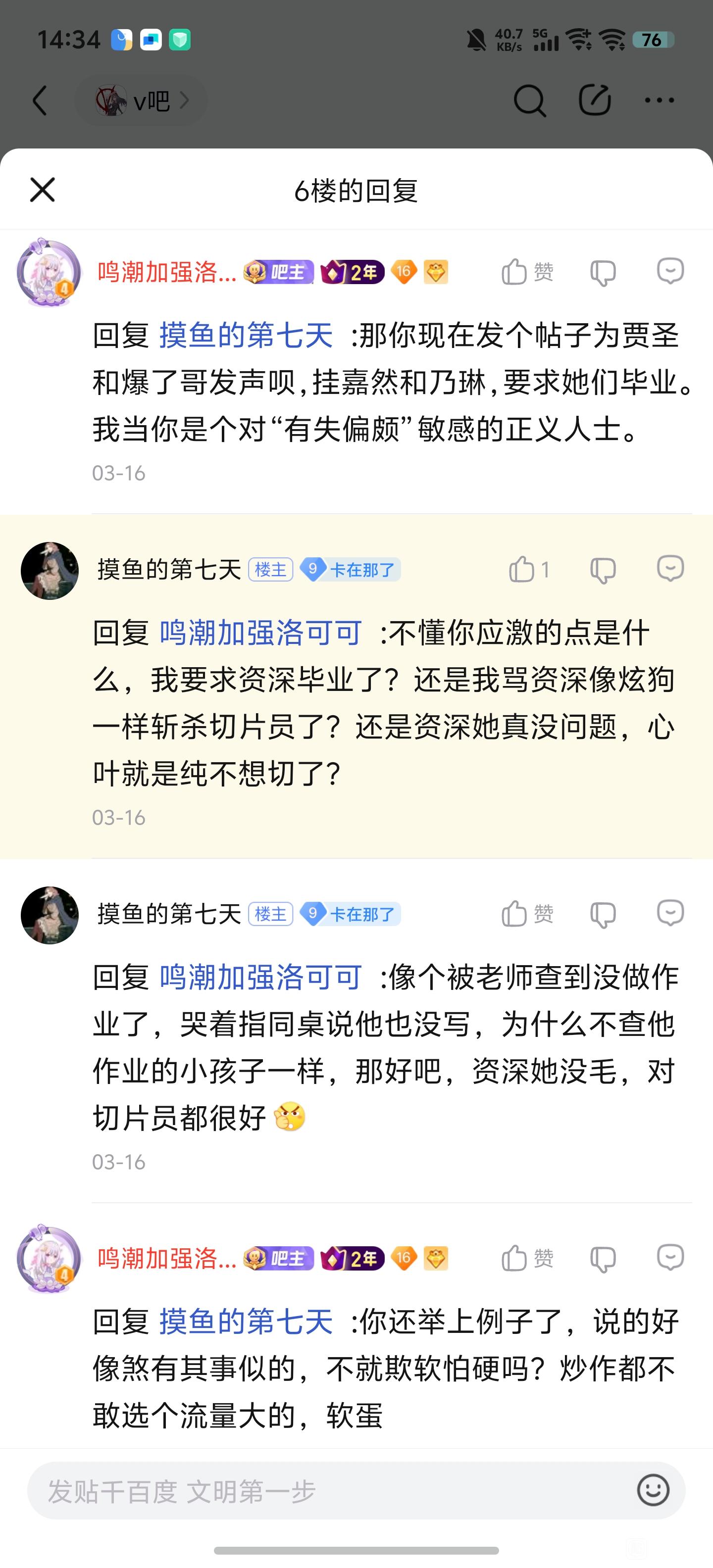The width and height of the screenshot is (713, 1568).
Task: Dislike the first reply about 贾圣和爆了哥
Action: tap(603, 272)
